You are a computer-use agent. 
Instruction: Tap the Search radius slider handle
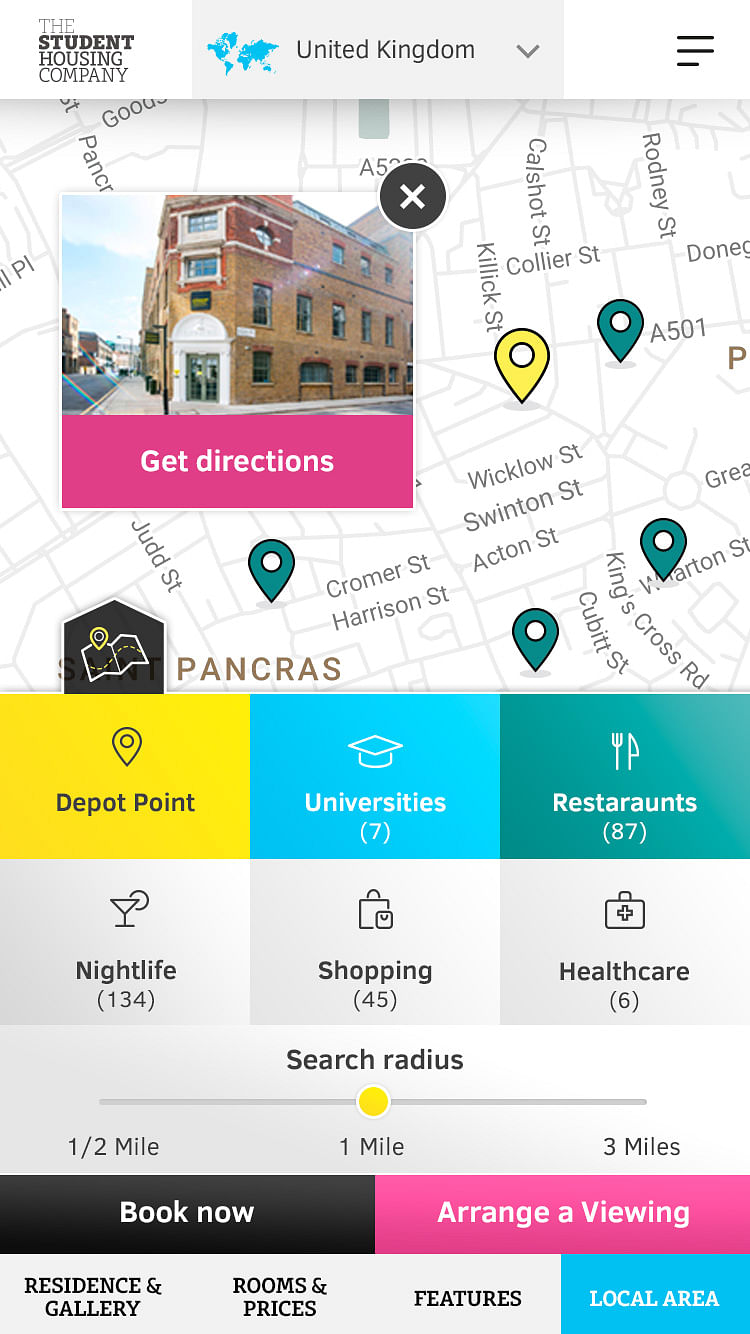pos(373,1102)
